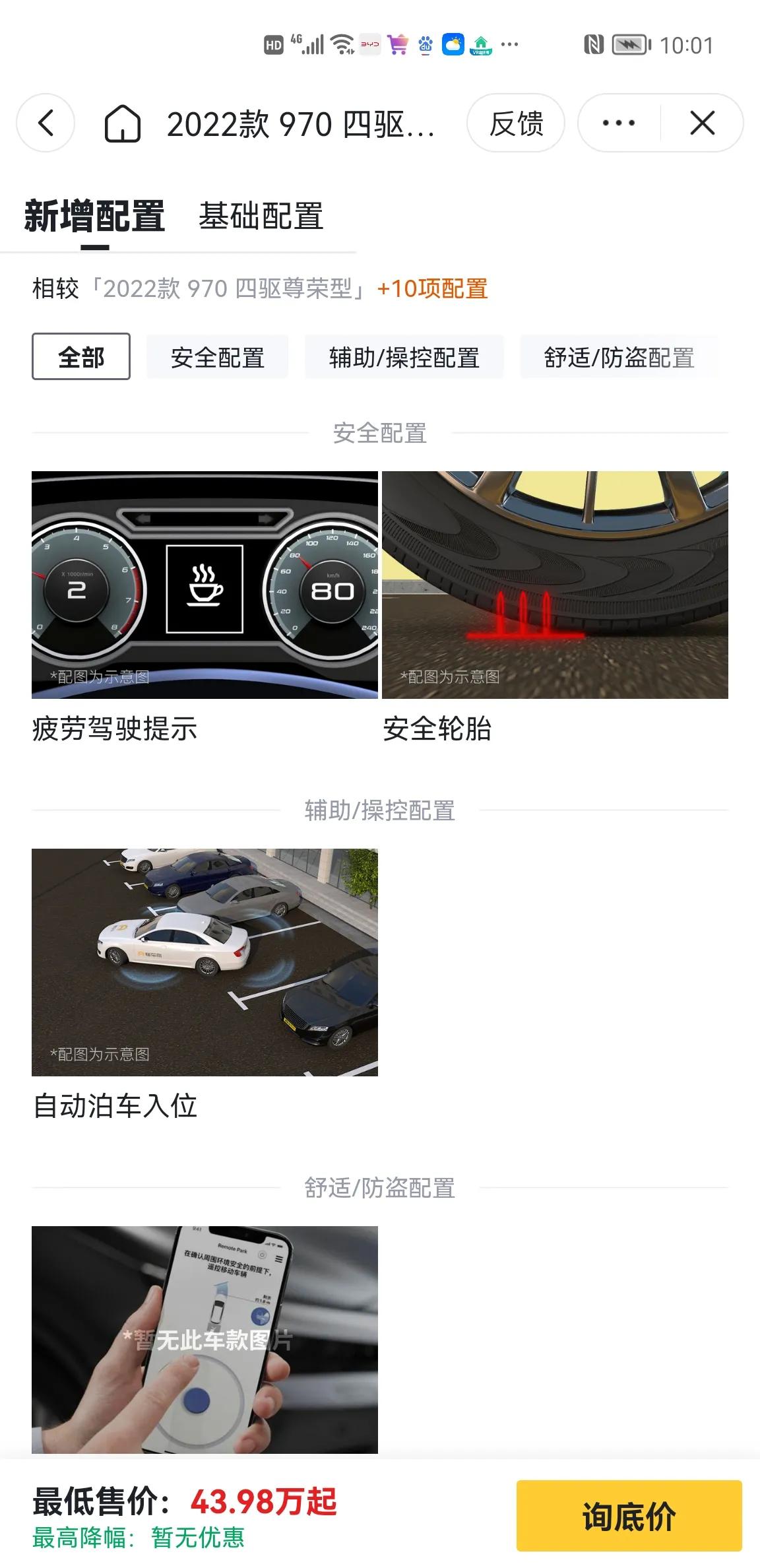Tap the 反馈 feedback button
Viewport: 760px width, 1568px height.
click(x=516, y=123)
